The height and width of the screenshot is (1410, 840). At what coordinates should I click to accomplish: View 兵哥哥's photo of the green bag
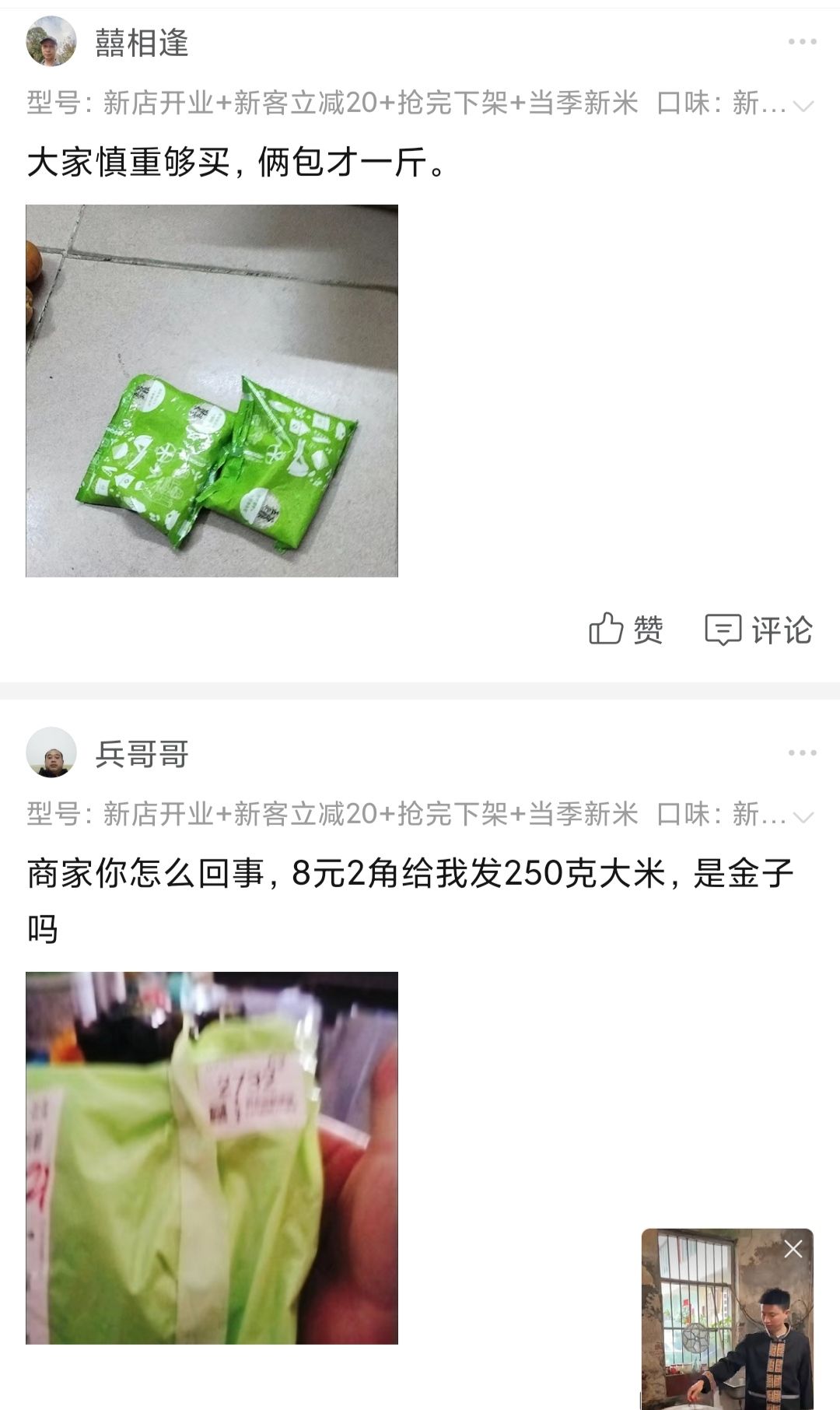pos(212,1157)
